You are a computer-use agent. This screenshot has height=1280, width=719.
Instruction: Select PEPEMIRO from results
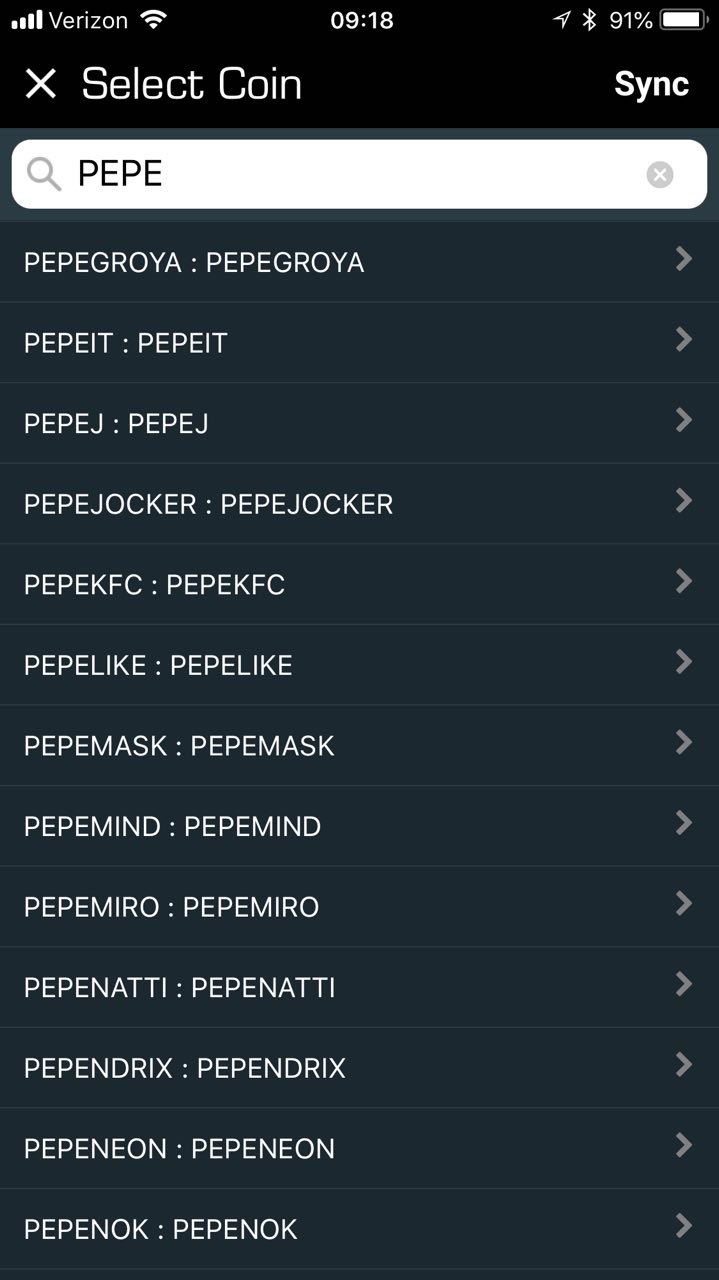tap(359, 907)
